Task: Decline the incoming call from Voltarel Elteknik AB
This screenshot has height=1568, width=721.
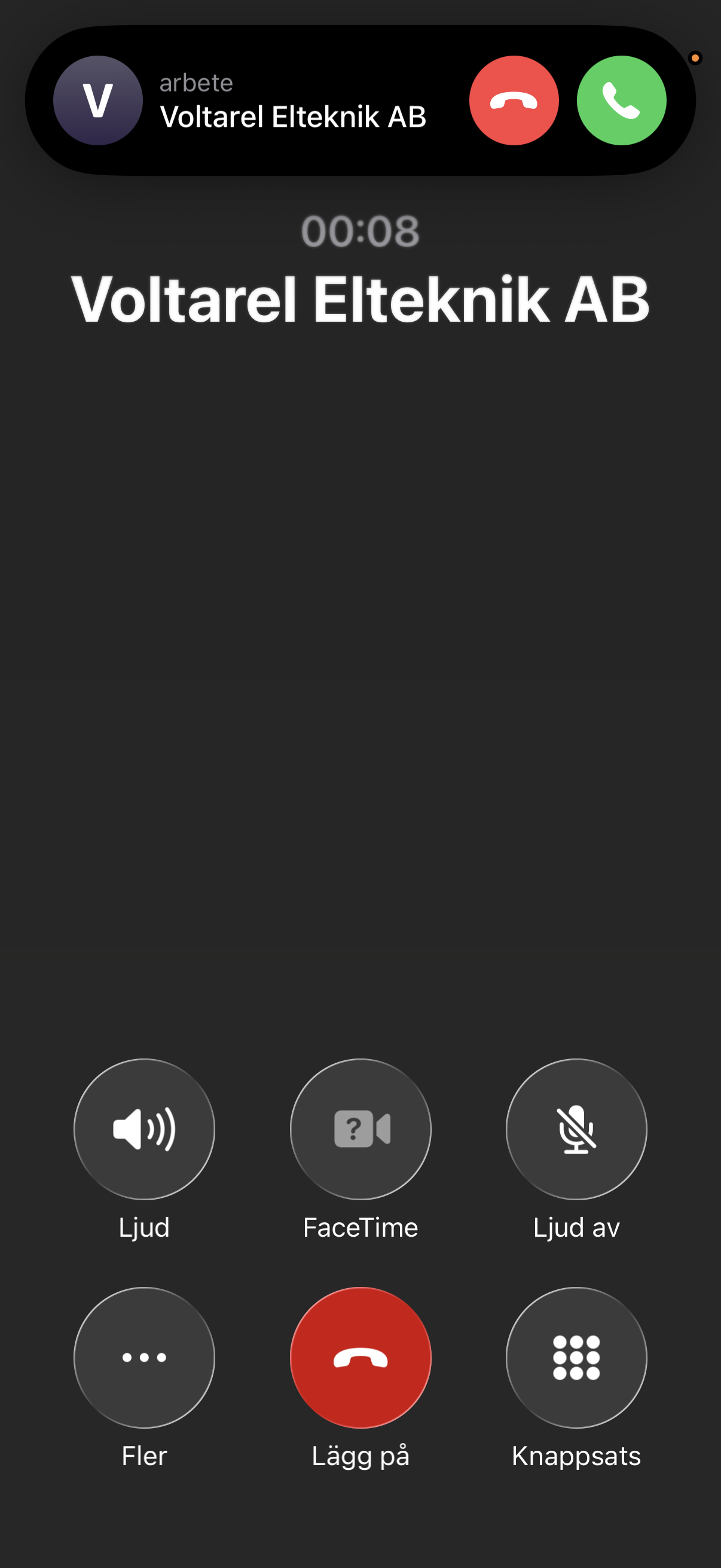Action: [x=514, y=100]
